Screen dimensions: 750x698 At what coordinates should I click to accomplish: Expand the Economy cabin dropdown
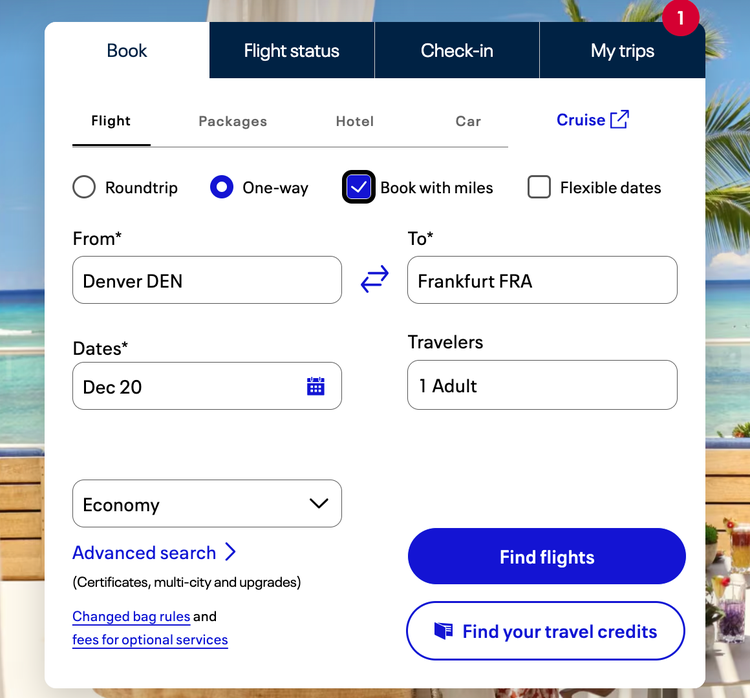pos(207,504)
